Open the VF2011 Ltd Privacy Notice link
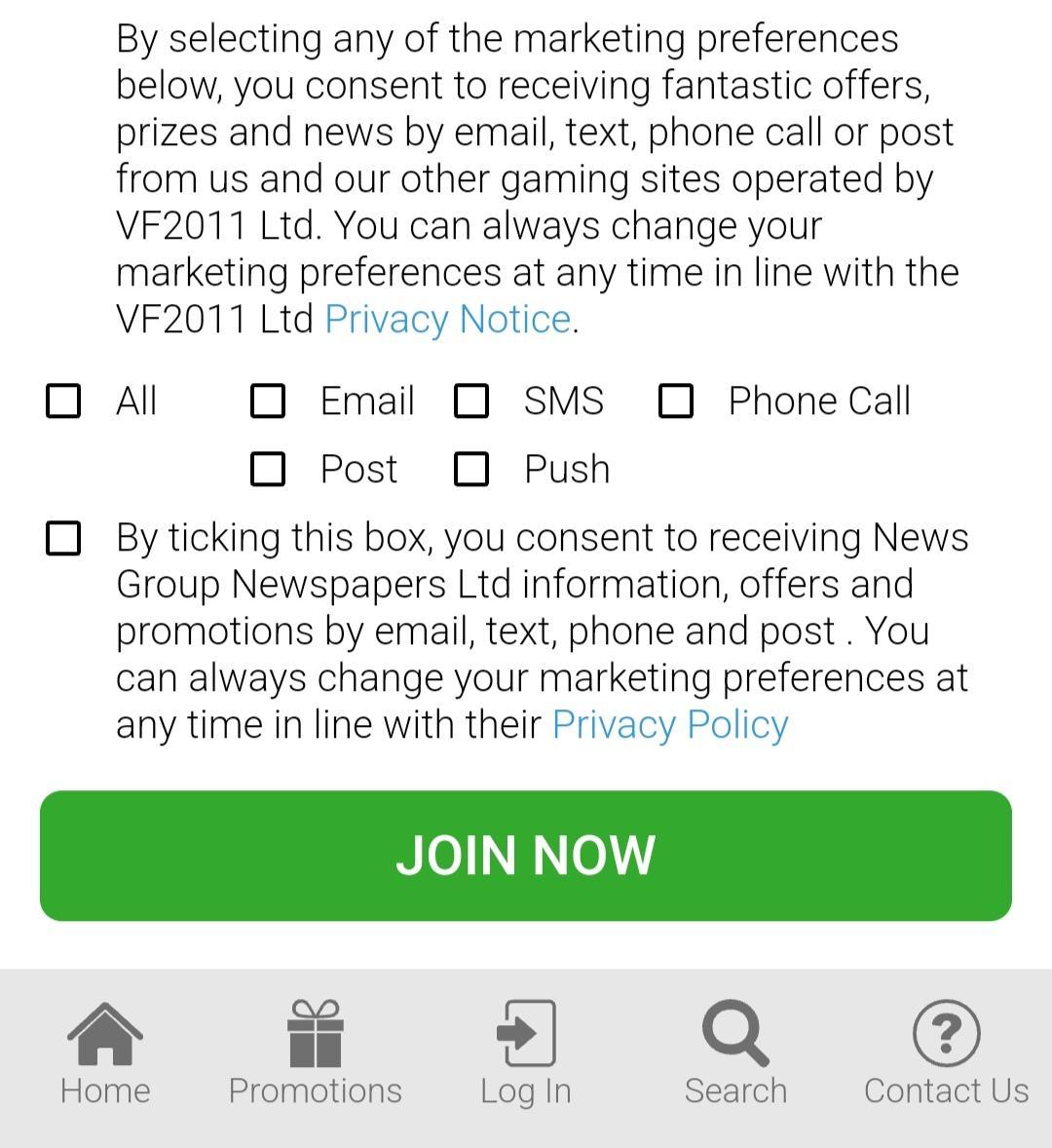This screenshot has width=1052, height=1148. (448, 320)
